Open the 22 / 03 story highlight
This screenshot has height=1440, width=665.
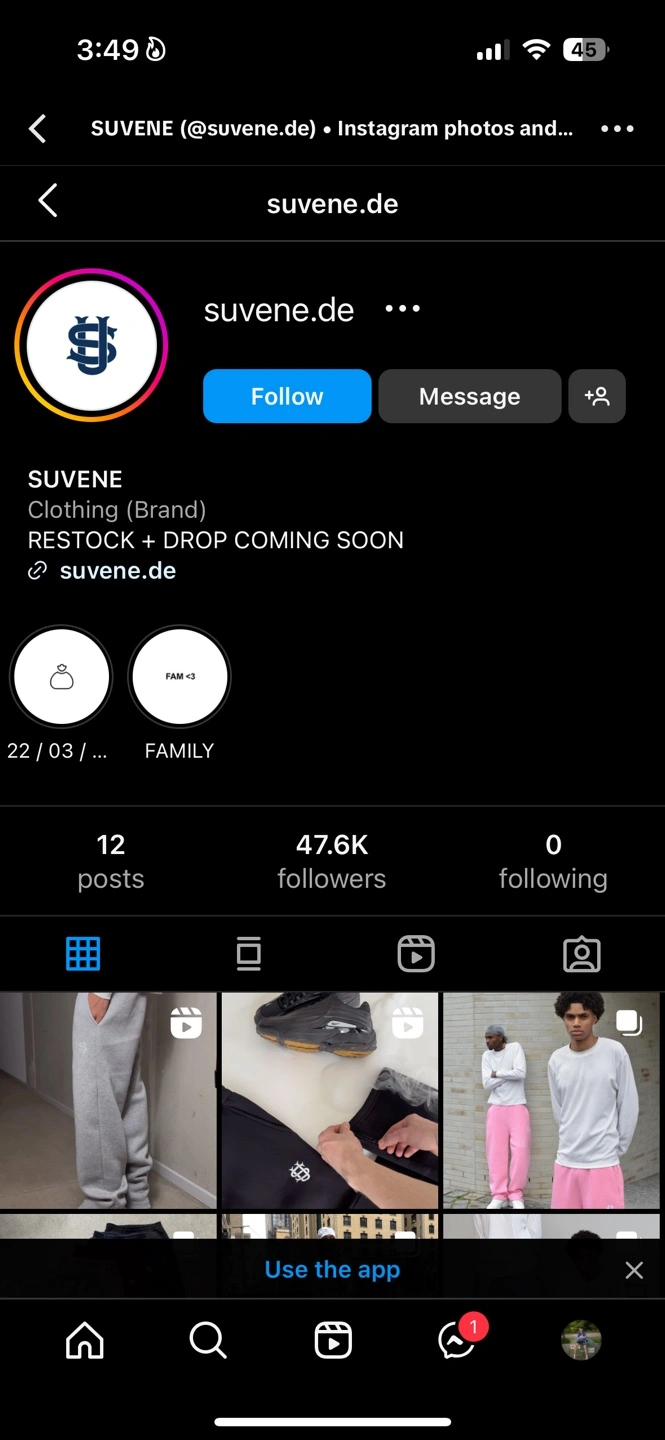pos(60,677)
